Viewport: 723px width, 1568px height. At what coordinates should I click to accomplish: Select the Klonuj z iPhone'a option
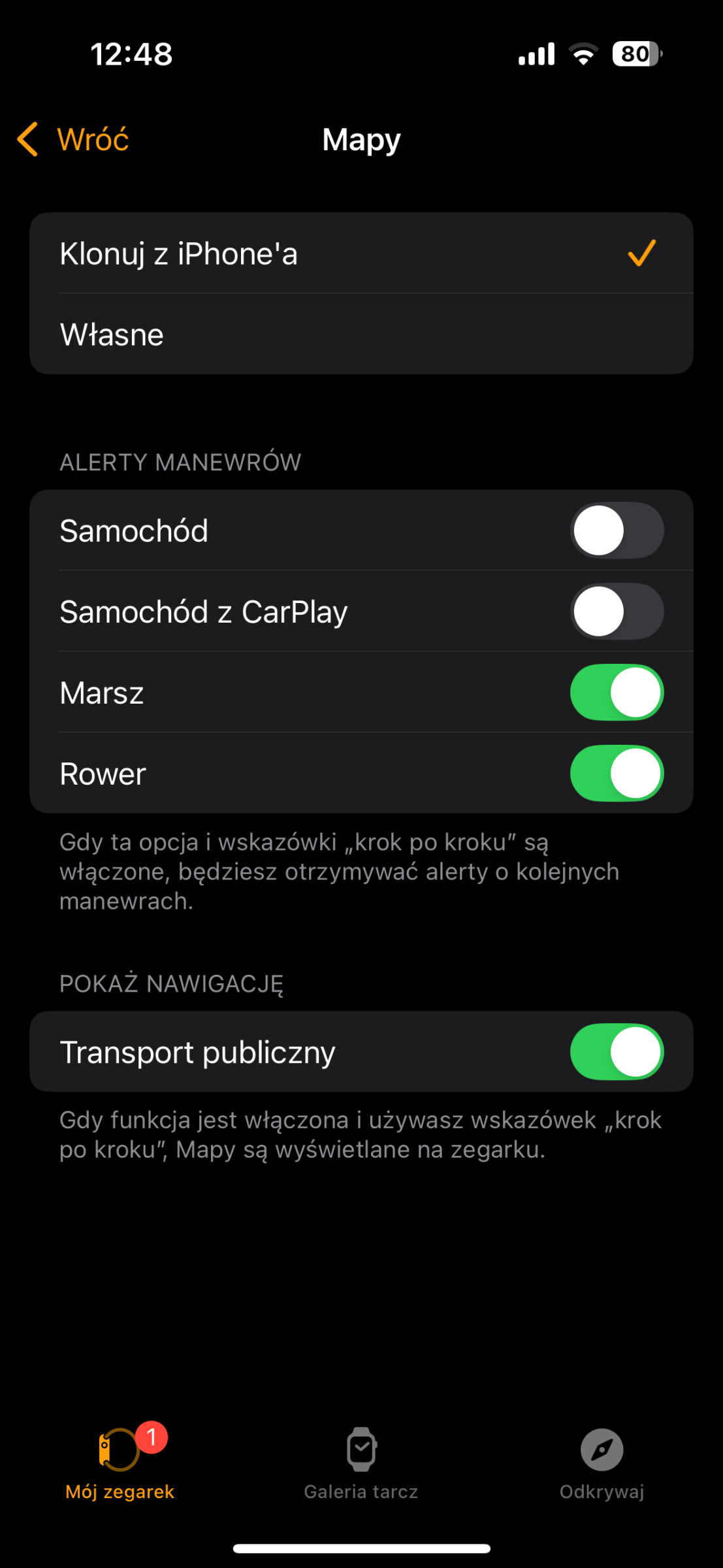pos(361,253)
